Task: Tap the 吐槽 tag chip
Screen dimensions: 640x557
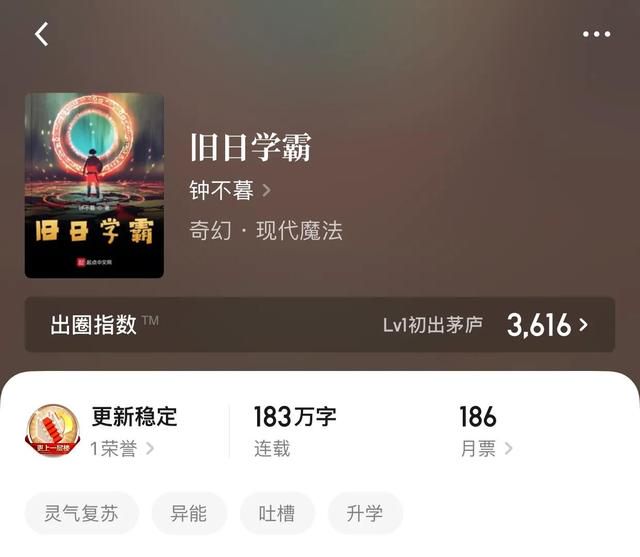Action: [277, 514]
